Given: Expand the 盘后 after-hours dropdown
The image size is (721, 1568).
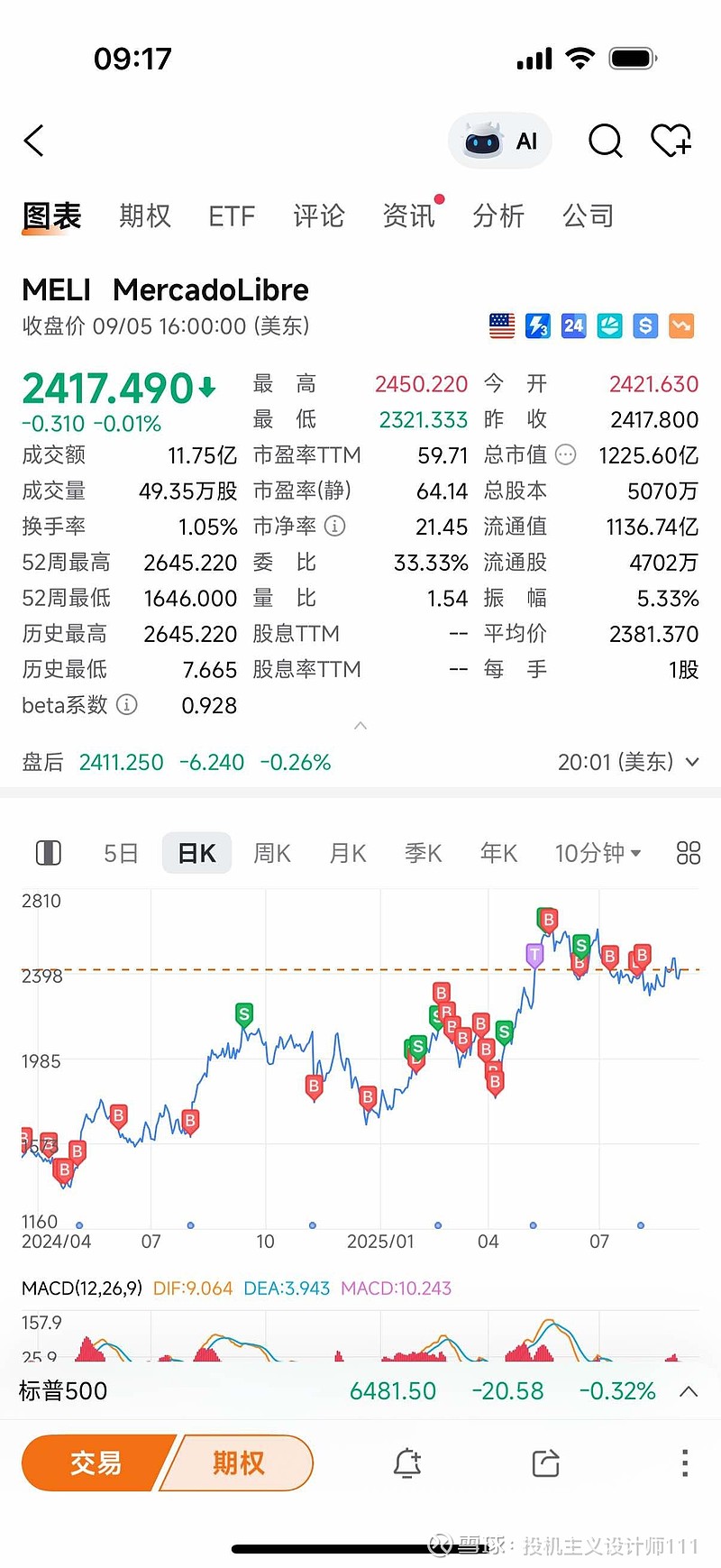Looking at the screenshot, I should pyautogui.click(x=692, y=762).
